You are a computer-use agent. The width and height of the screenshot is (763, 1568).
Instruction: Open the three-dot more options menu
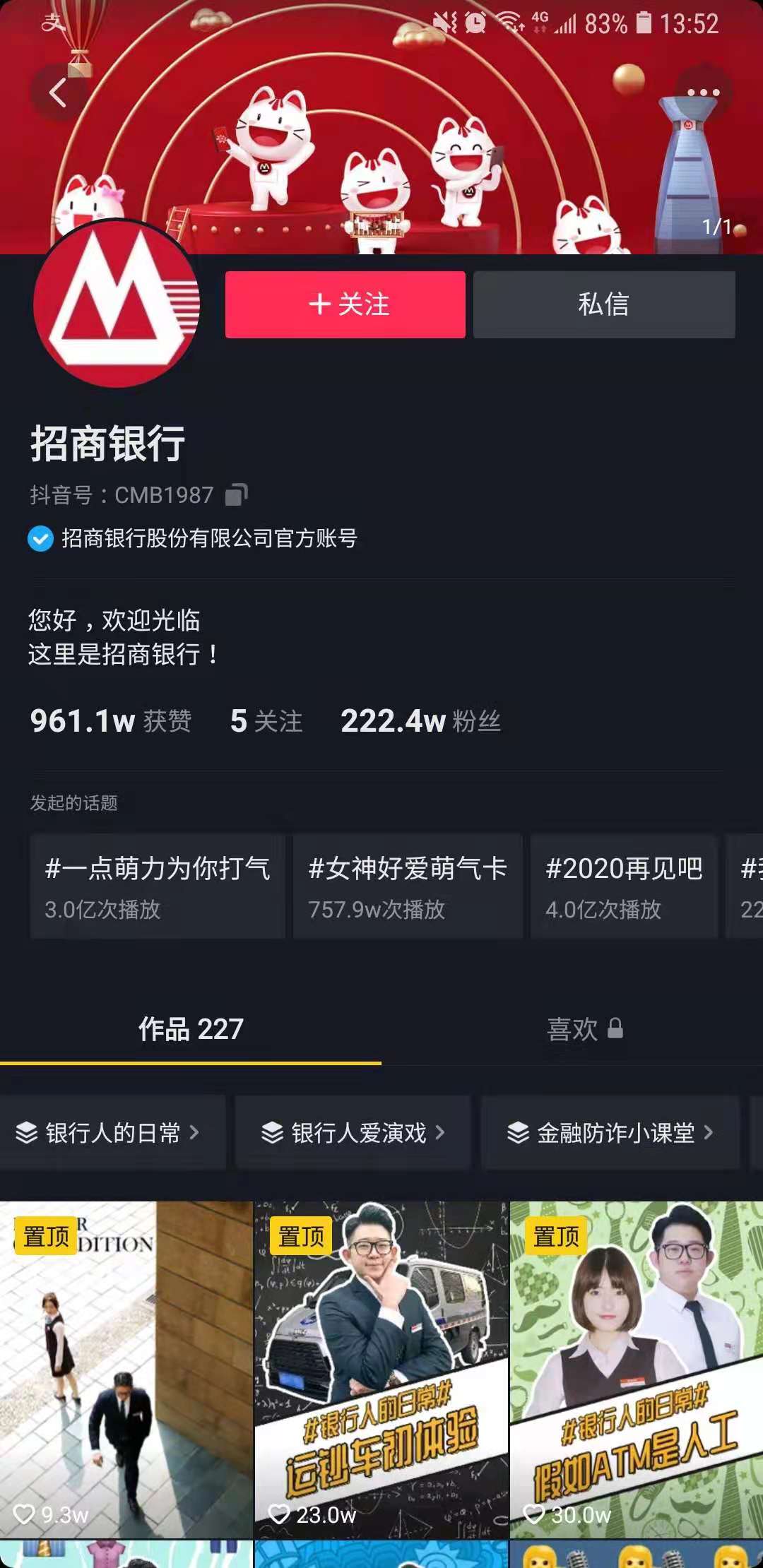pos(704,93)
